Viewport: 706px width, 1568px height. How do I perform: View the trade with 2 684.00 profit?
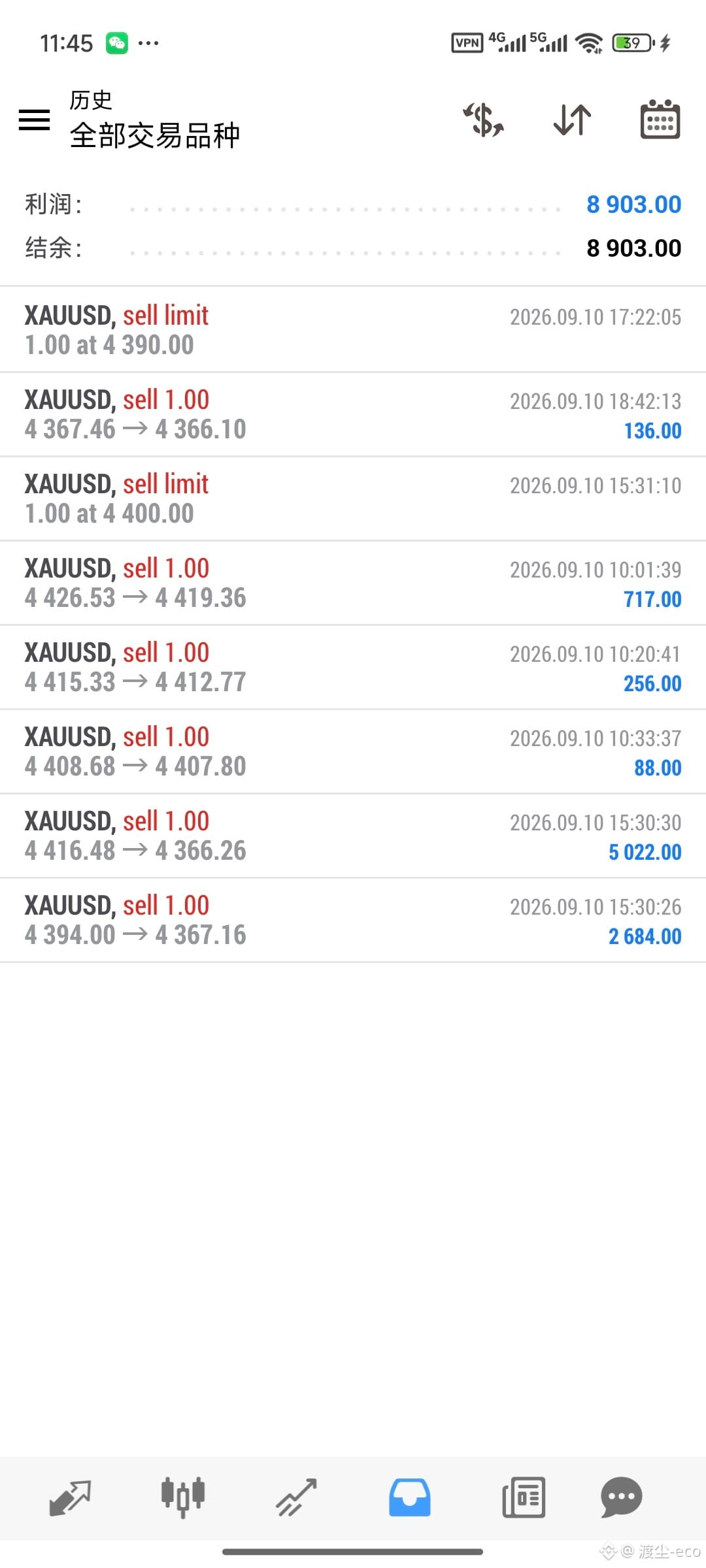pyautogui.click(x=353, y=920)
